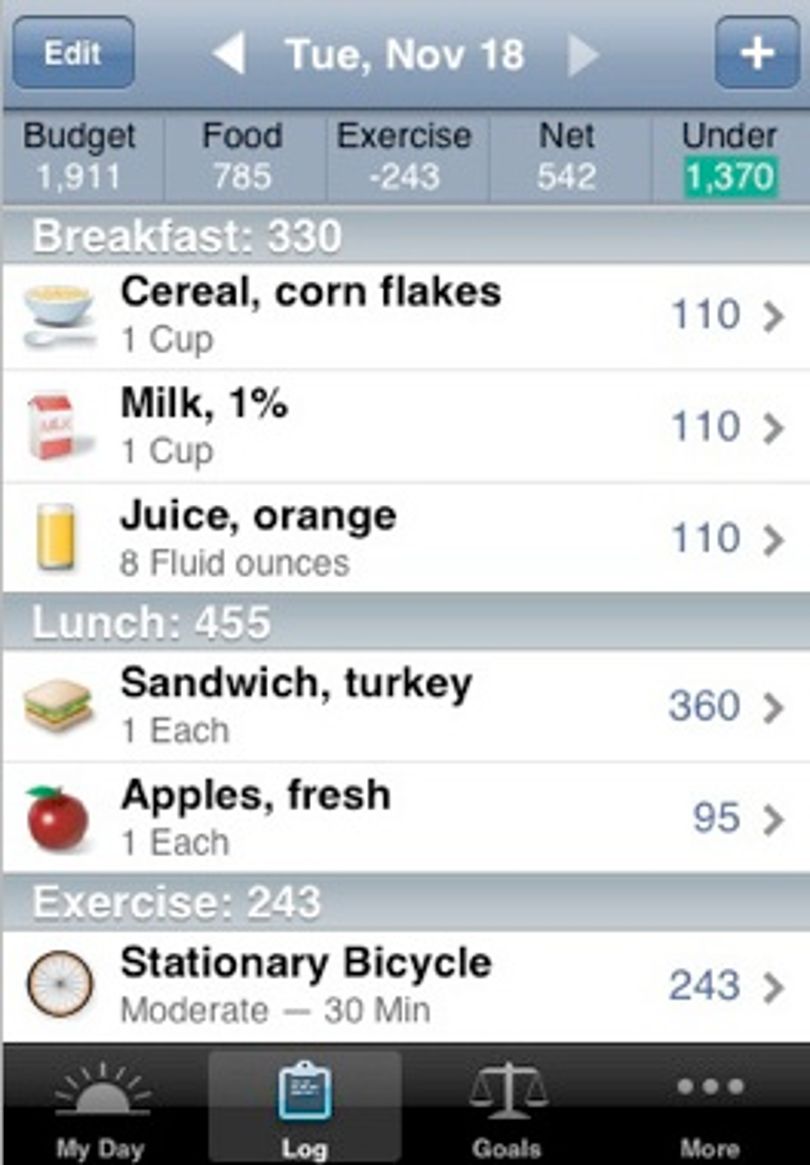Open the Stationary Bicycle exercise entry
The image size is (810, 1165).
coord(406,986)
